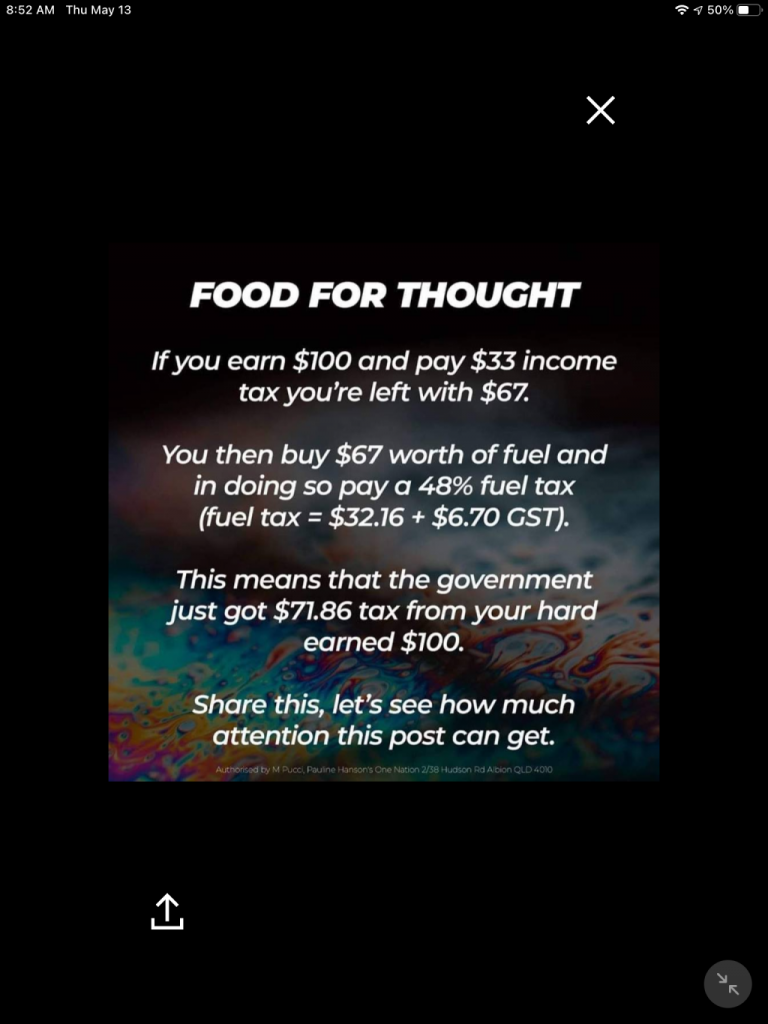
Task: Collapse the image with the shrink arrows
Action: pos(728,984)
